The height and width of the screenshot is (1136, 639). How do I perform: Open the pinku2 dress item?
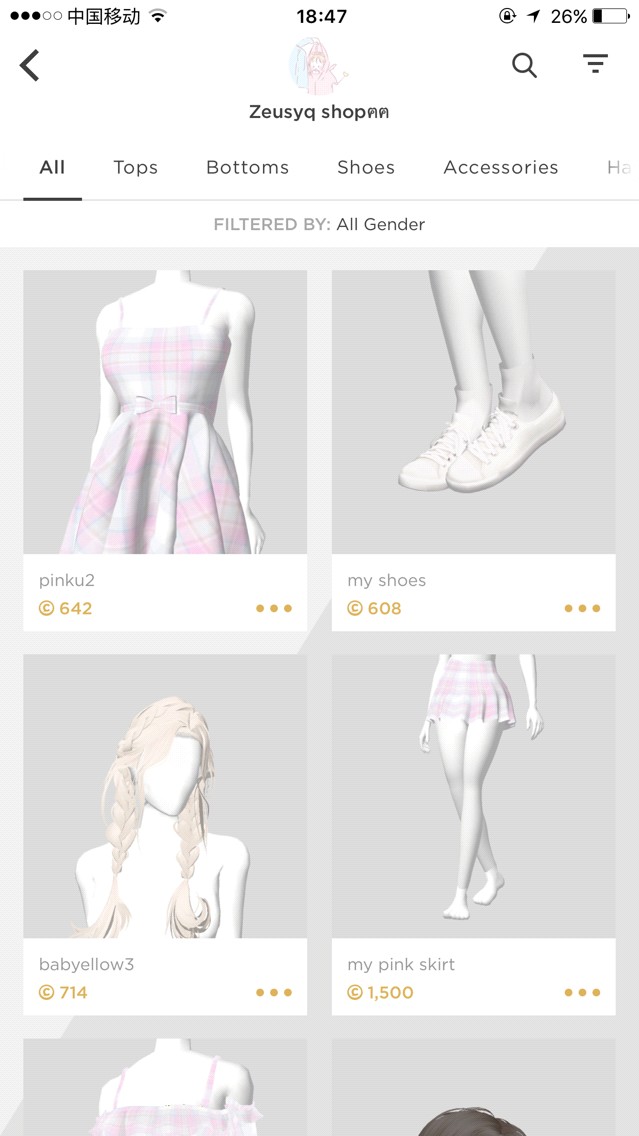pyautogui.click(x=165, y=412)
